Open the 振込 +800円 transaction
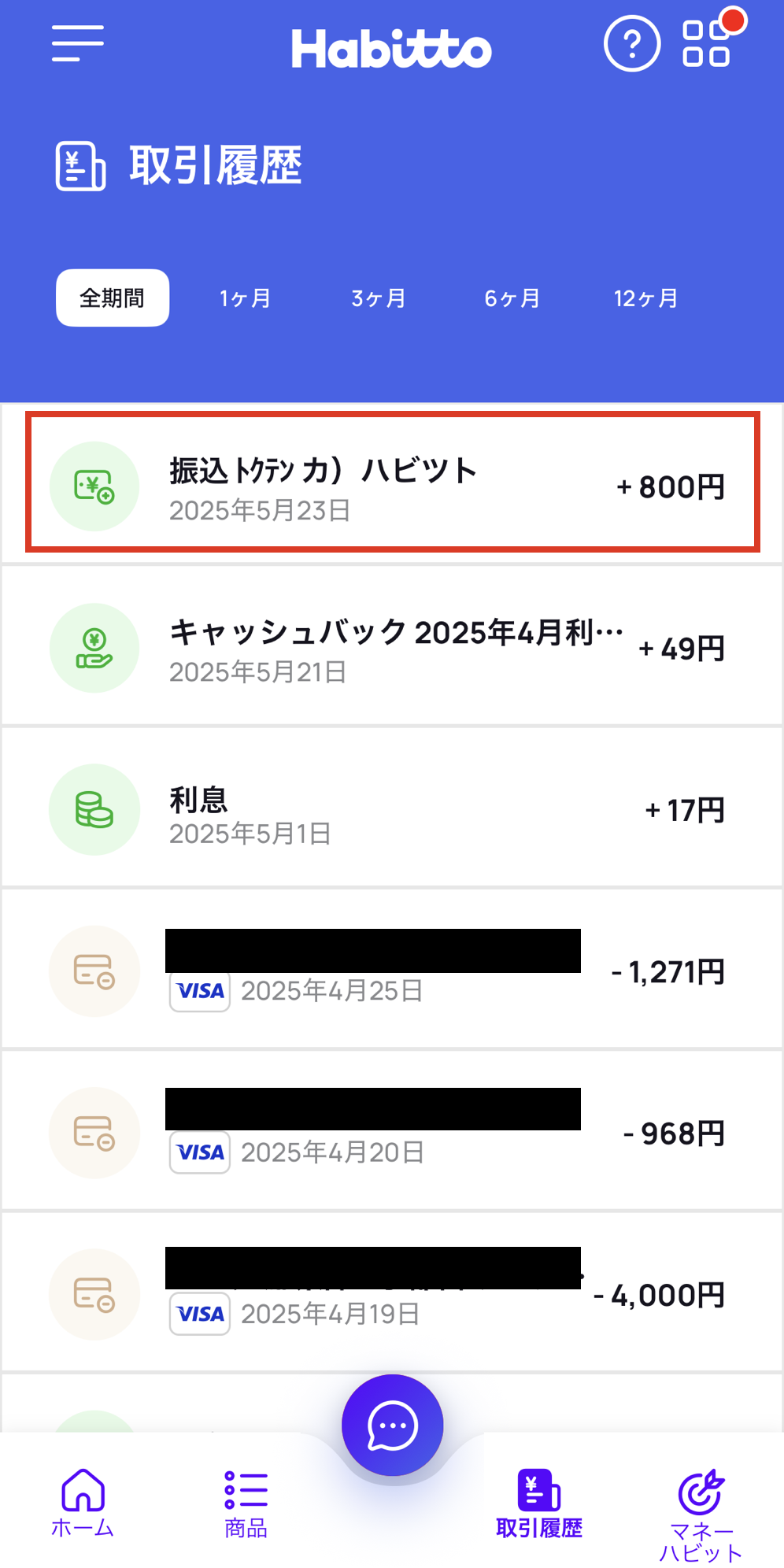Viewport: 784px width, 1568px height. pyautogui.click(x=392, y=482)
